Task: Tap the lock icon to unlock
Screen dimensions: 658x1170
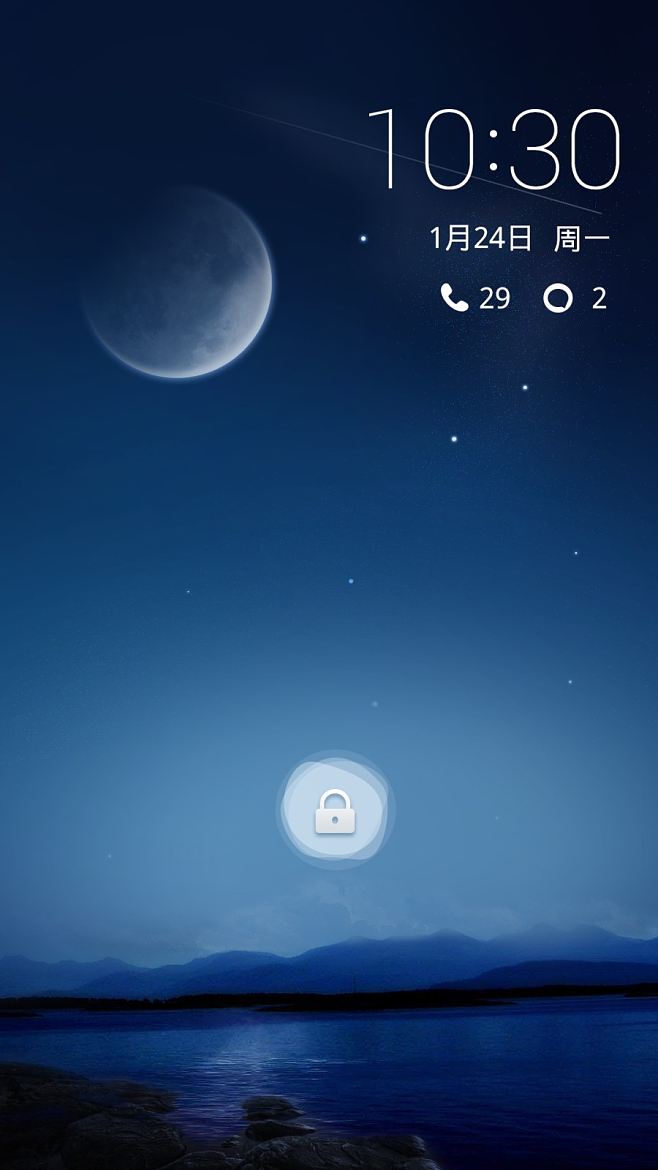Action: 335,810
